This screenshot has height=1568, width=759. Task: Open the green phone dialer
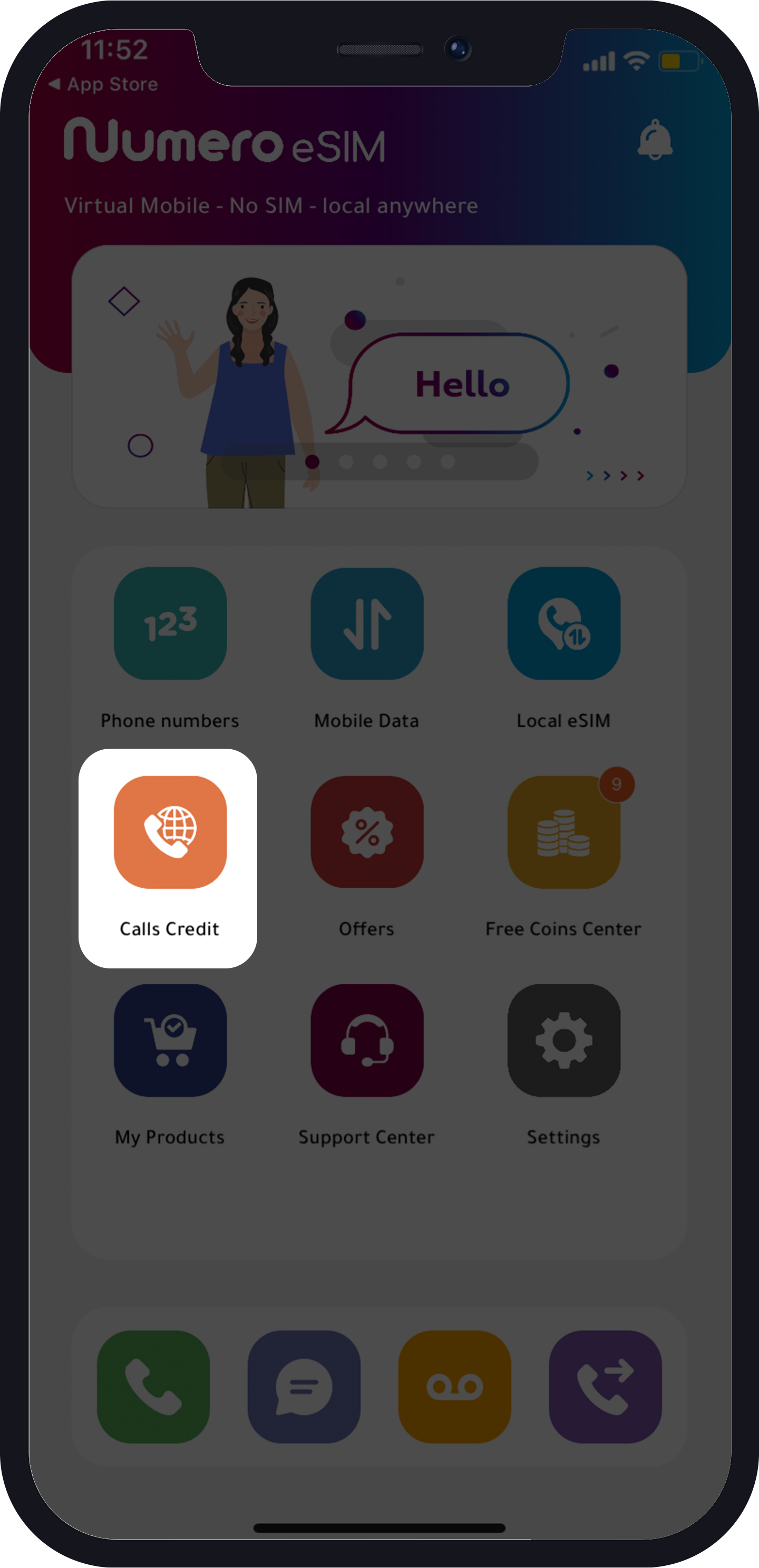pyautogui.click(x=153, y=1387)
